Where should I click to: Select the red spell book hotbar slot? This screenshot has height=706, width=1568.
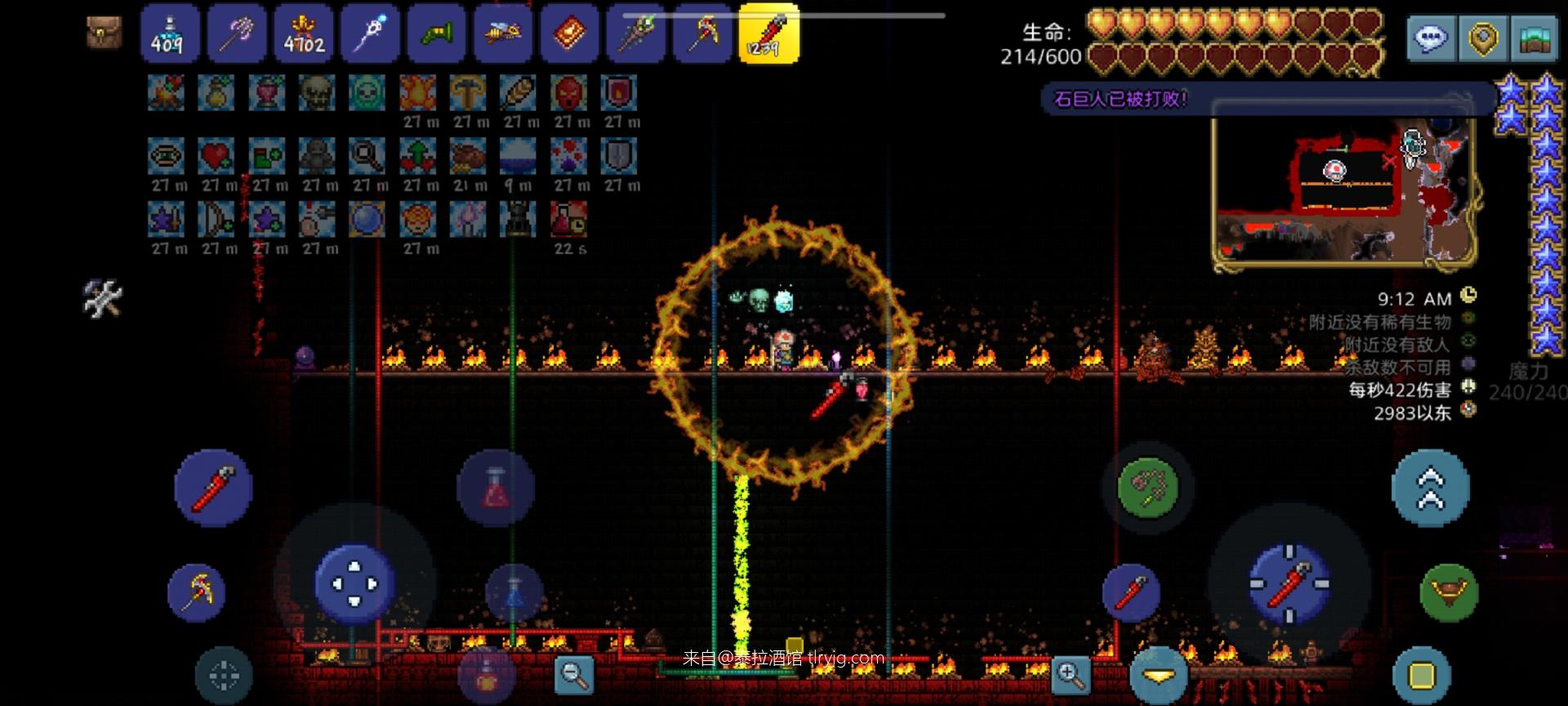[x=569, y=34]
